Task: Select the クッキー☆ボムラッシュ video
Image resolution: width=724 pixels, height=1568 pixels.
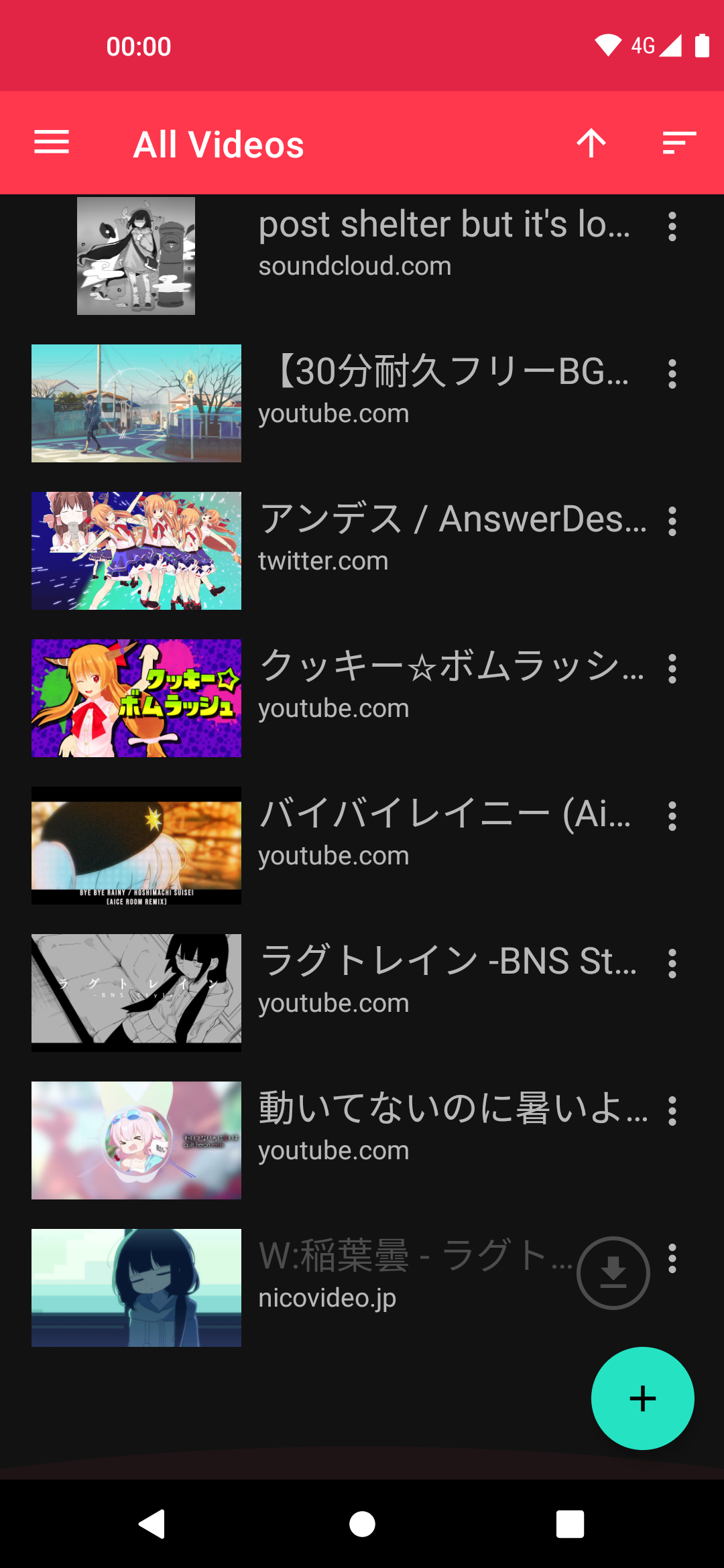Action: pyautogui.click(x=442, y=685)
